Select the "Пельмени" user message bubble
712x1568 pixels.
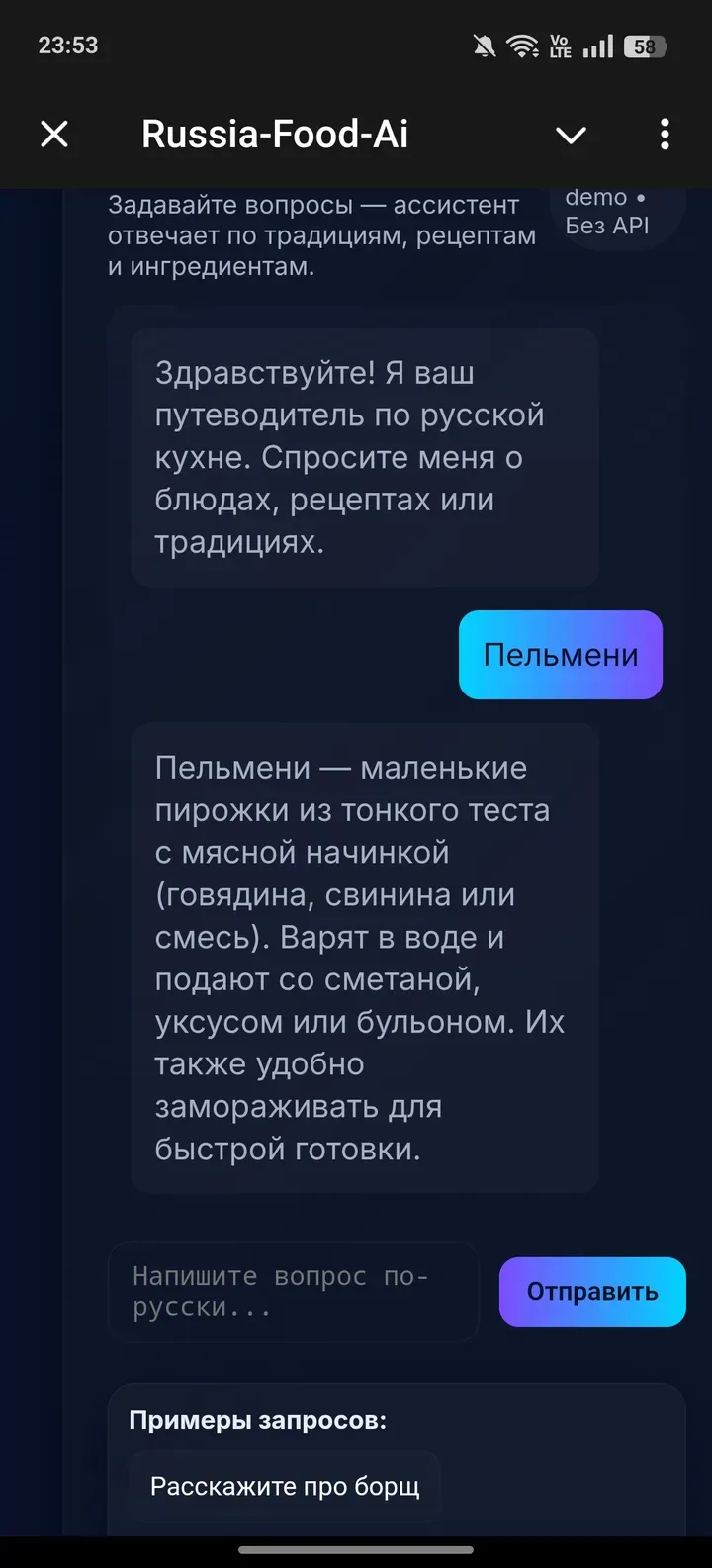coord(560,654)
